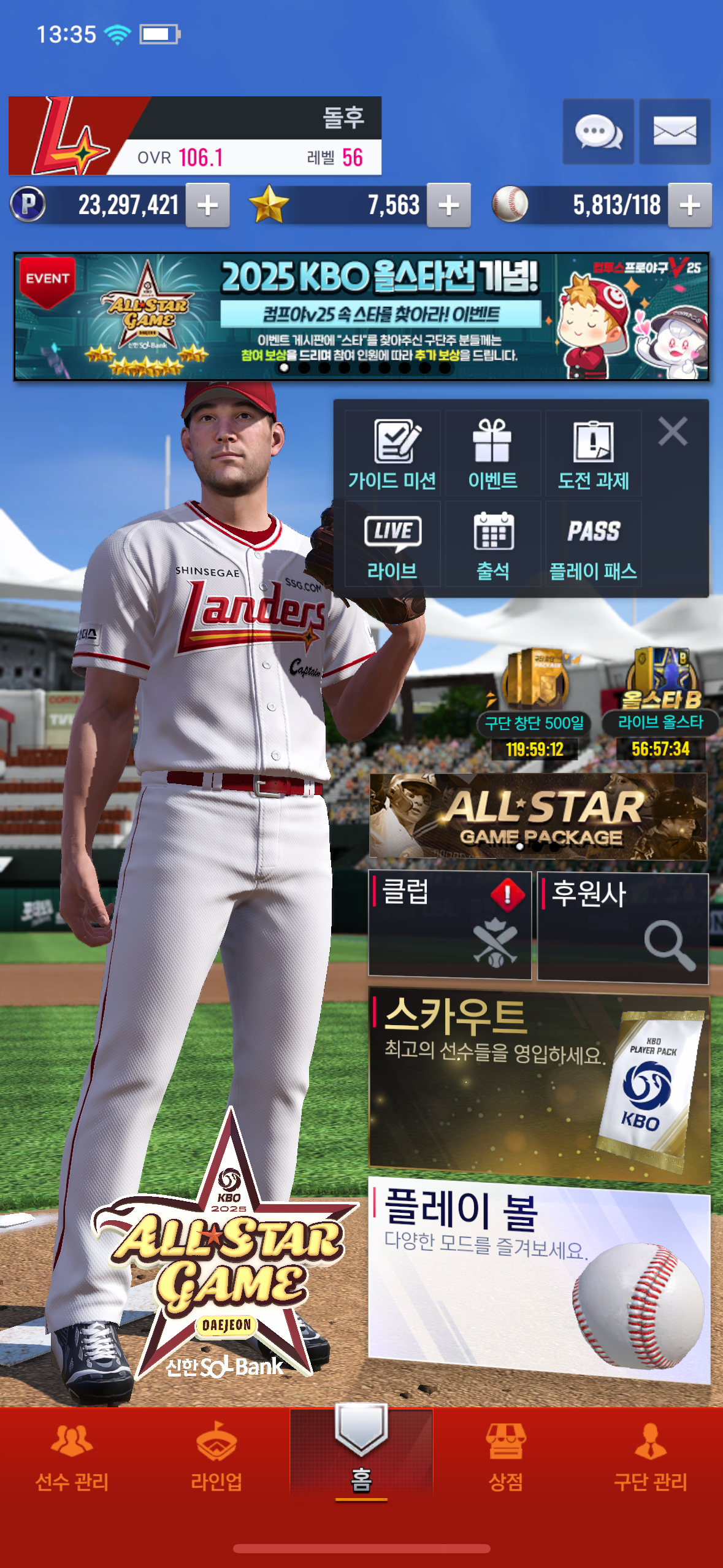Open 도전 과제

point(593,453)
